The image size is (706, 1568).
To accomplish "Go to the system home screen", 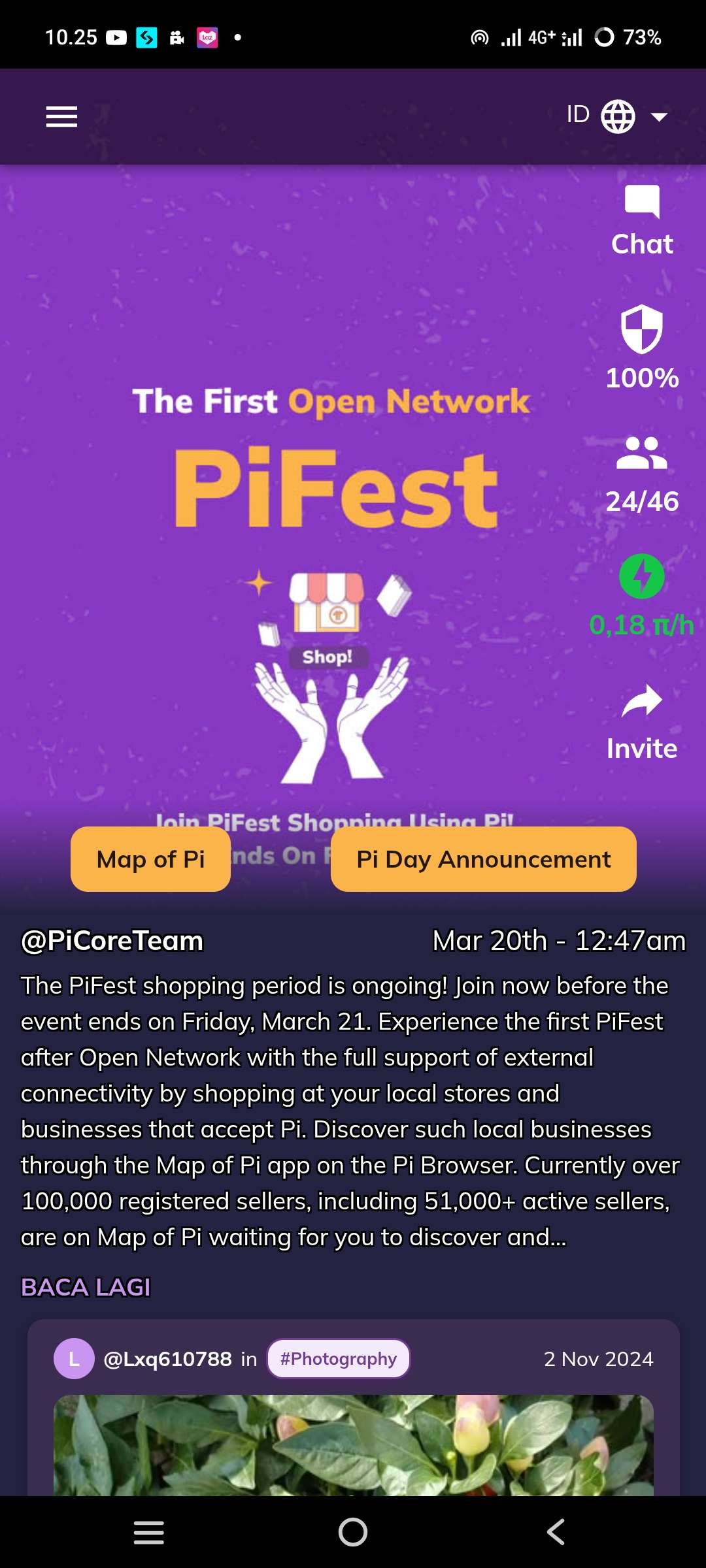I will (353, 1532).
